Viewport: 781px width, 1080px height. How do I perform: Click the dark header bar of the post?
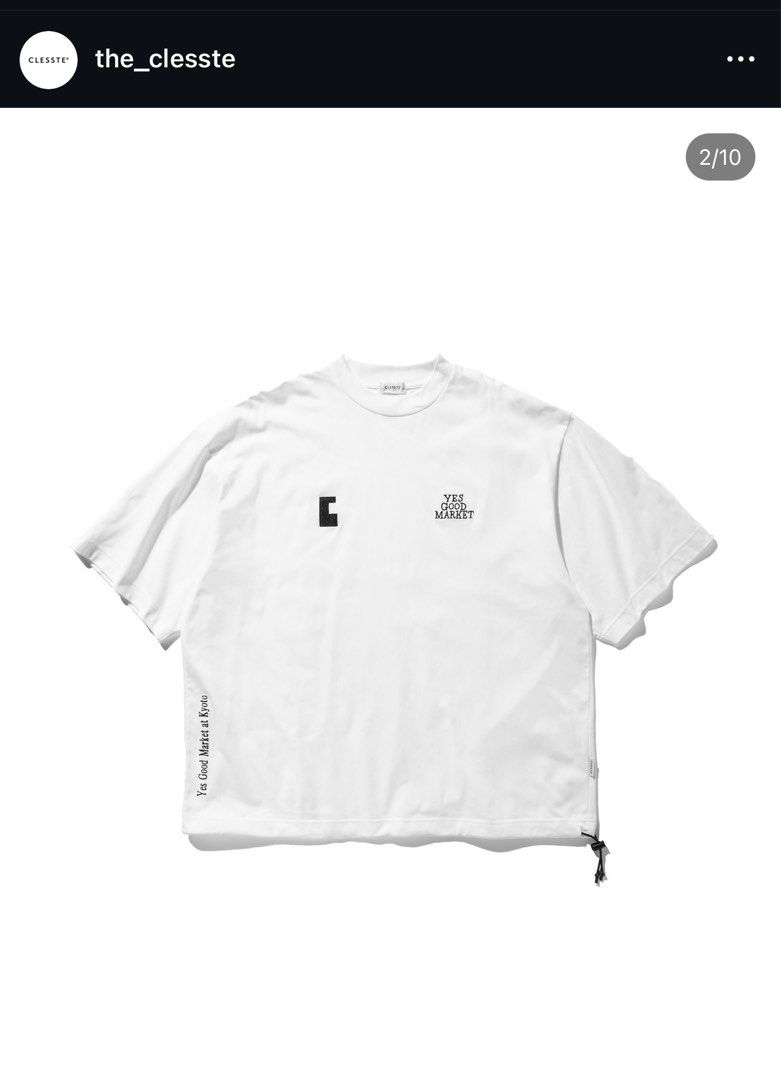tap(390, 58)
